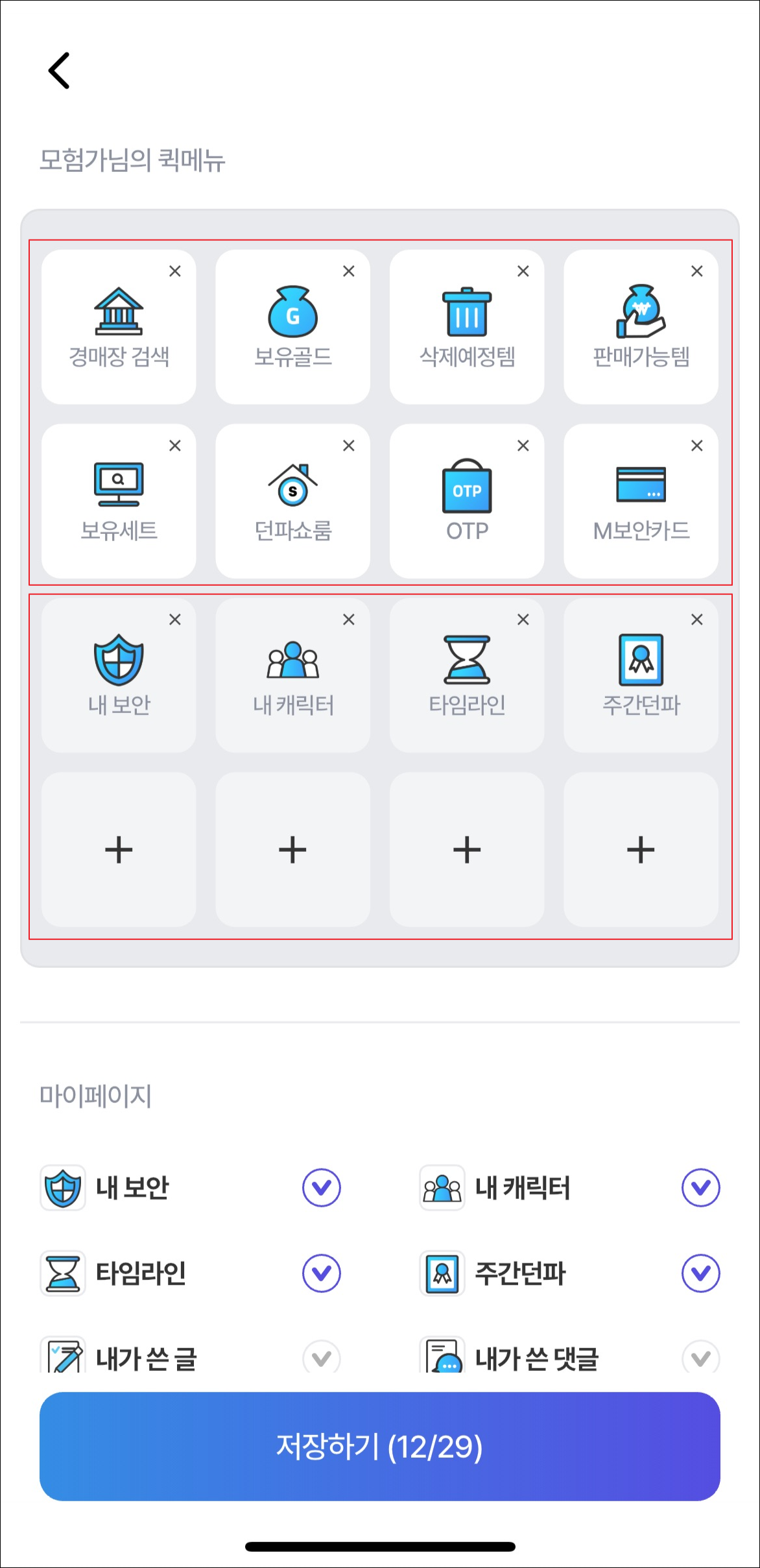Image resolution: width=760 pixels, height=1568 pixels.
Task: Deselect 타임라인 in 마이페이지 list
Action: point(322,1273)
